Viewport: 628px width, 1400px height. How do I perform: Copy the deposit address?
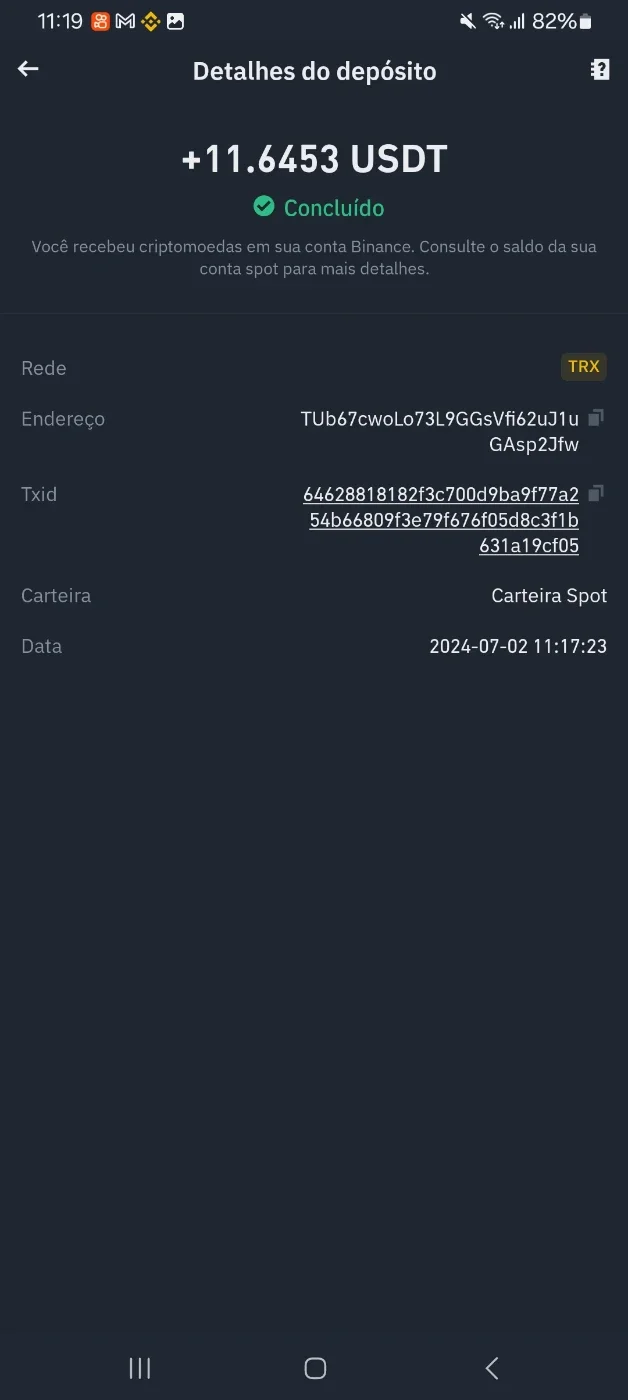click(596, 418)
